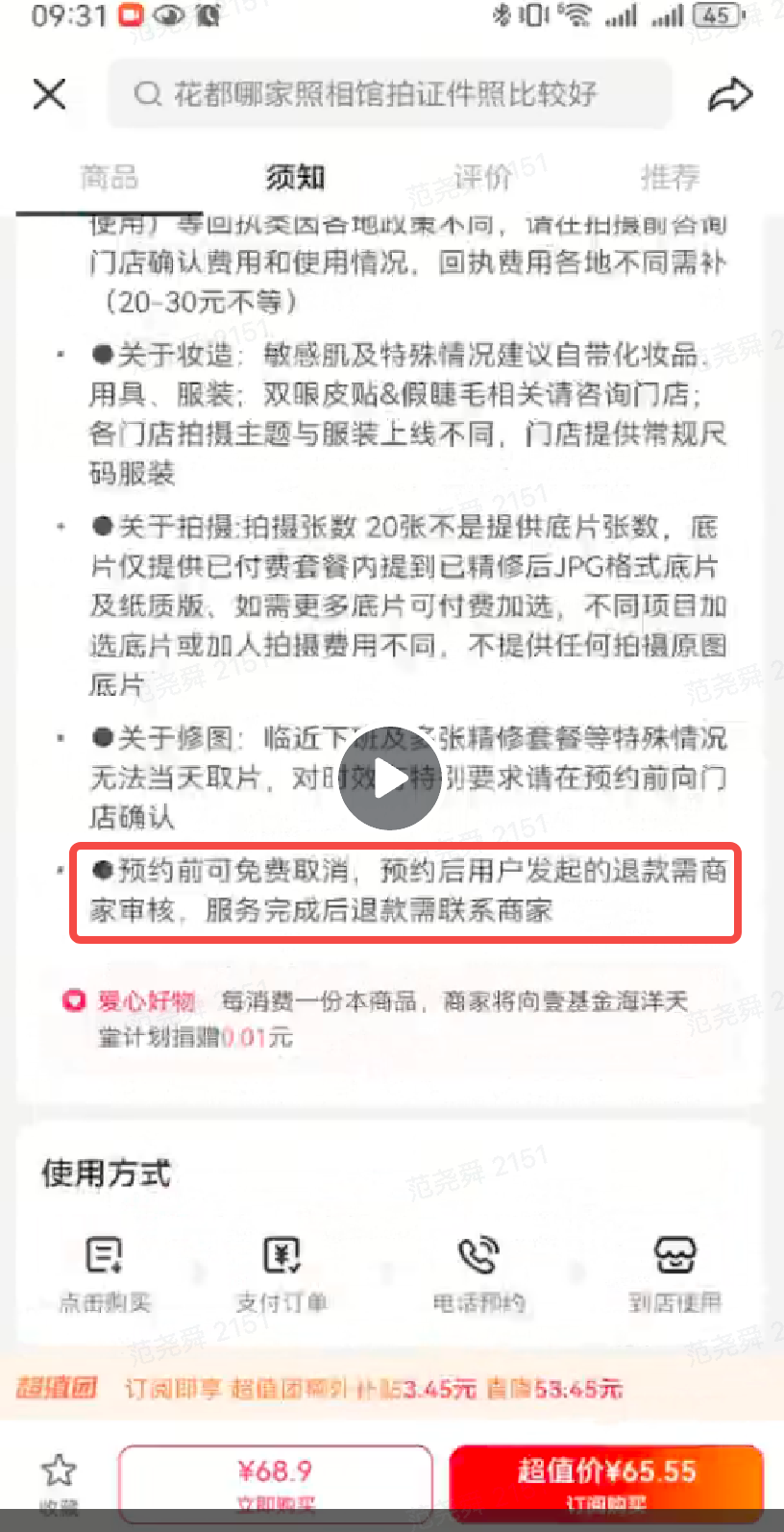Add this deal to 收藏 favorites

pos(59,1480)
